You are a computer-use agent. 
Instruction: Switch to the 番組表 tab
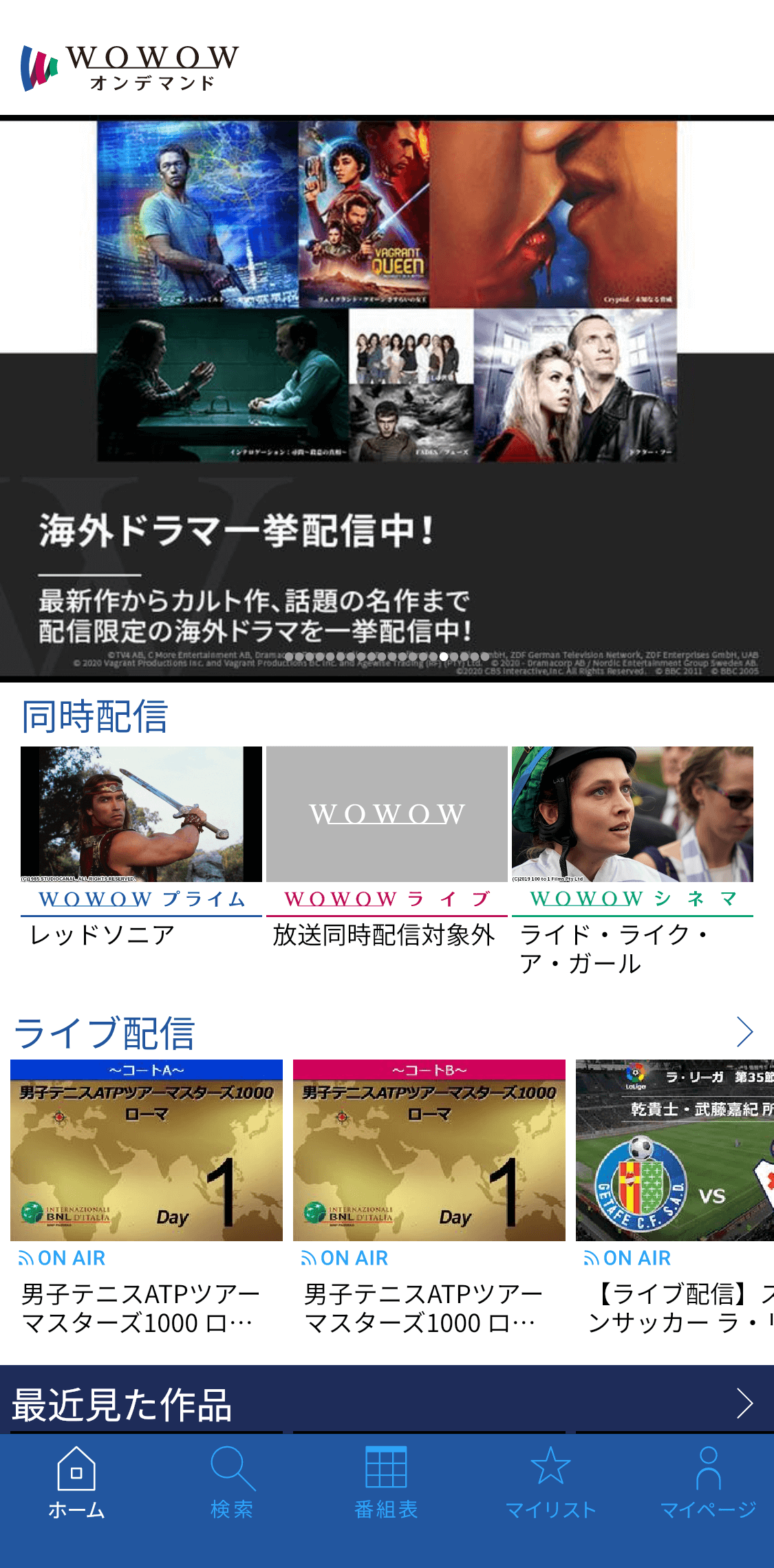[x=387, y=1486]
